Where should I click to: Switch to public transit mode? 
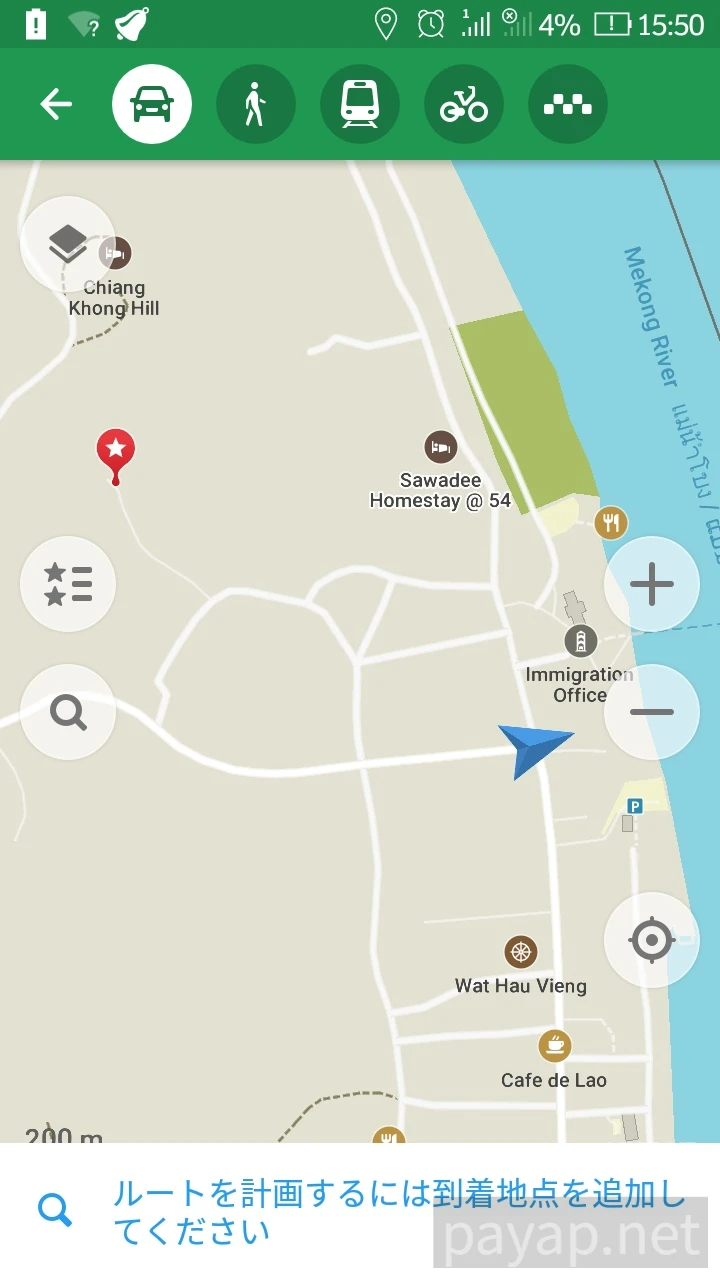click(360, 104)
